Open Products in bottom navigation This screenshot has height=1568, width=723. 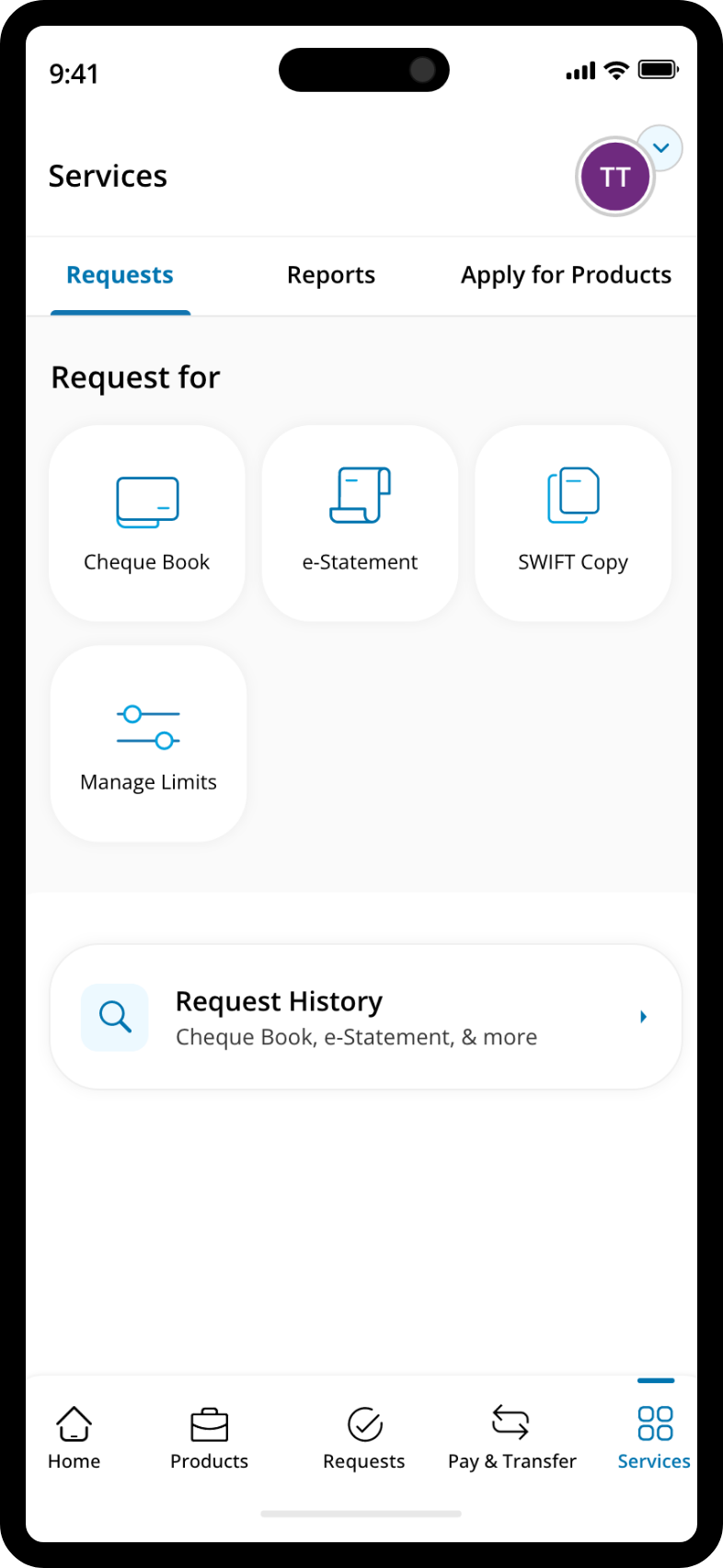(209, 1438)
